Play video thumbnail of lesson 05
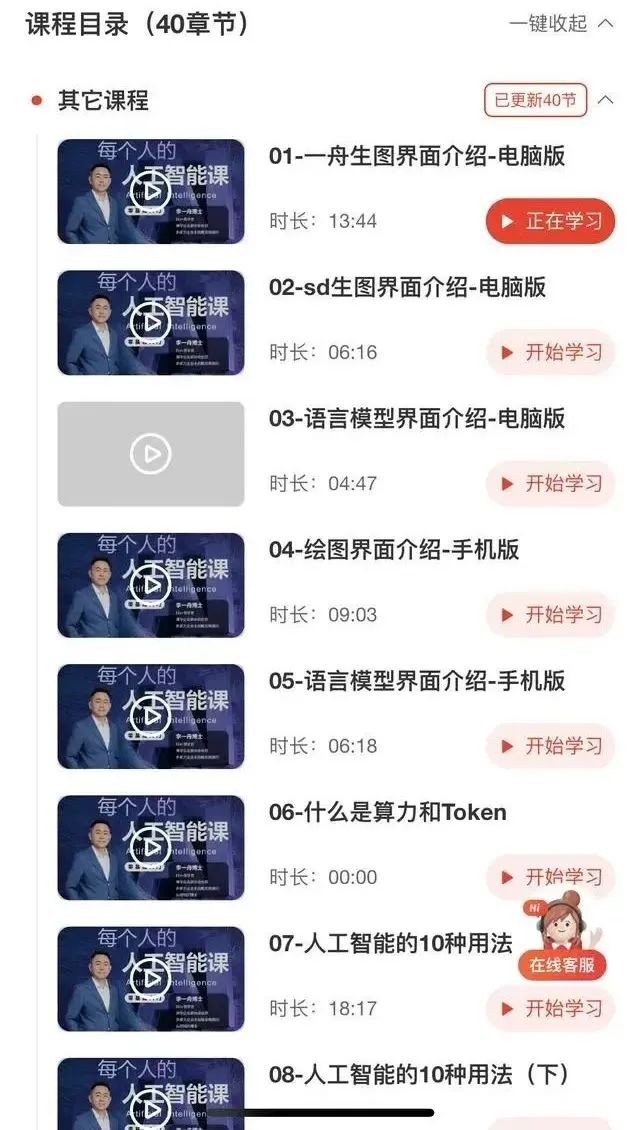The width and height of the screenshot is (640, 1130). pyautogui.click(x=151, y=716)
